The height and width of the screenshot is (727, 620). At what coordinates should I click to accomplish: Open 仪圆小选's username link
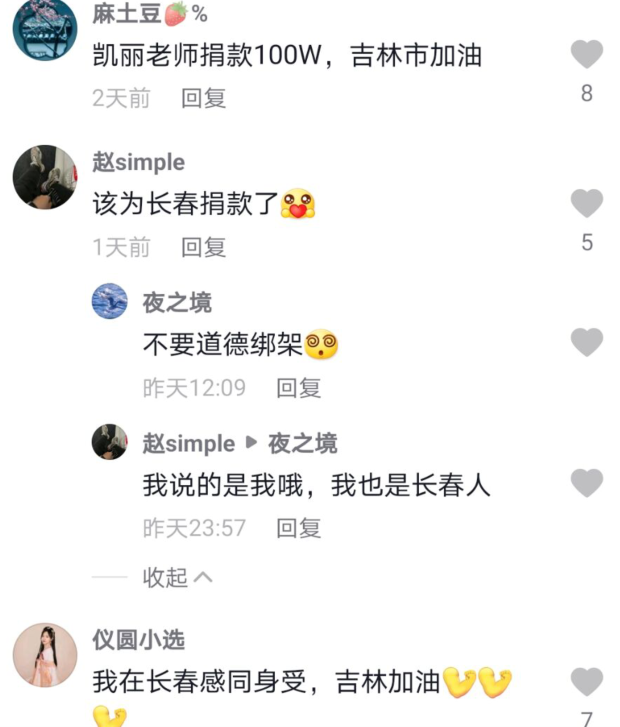click(x=138, y=640)
